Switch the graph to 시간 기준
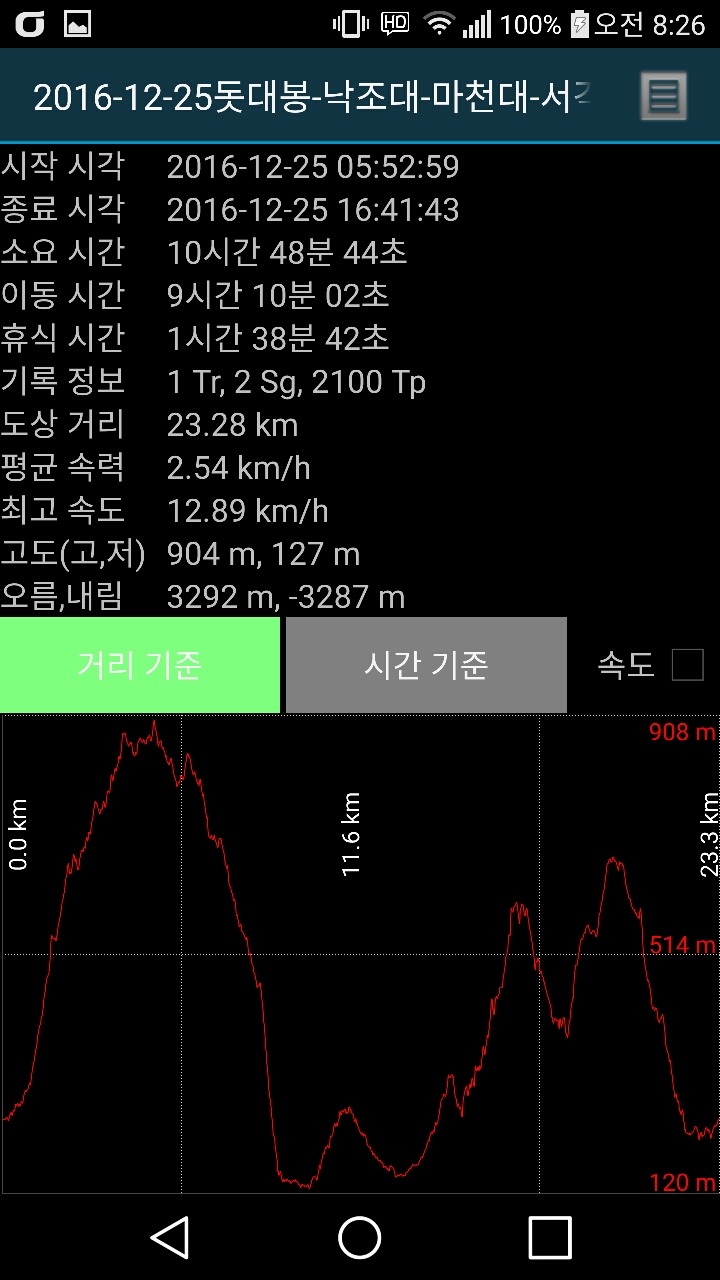The height and width of the screenshot is (1280, 720). 426,665
